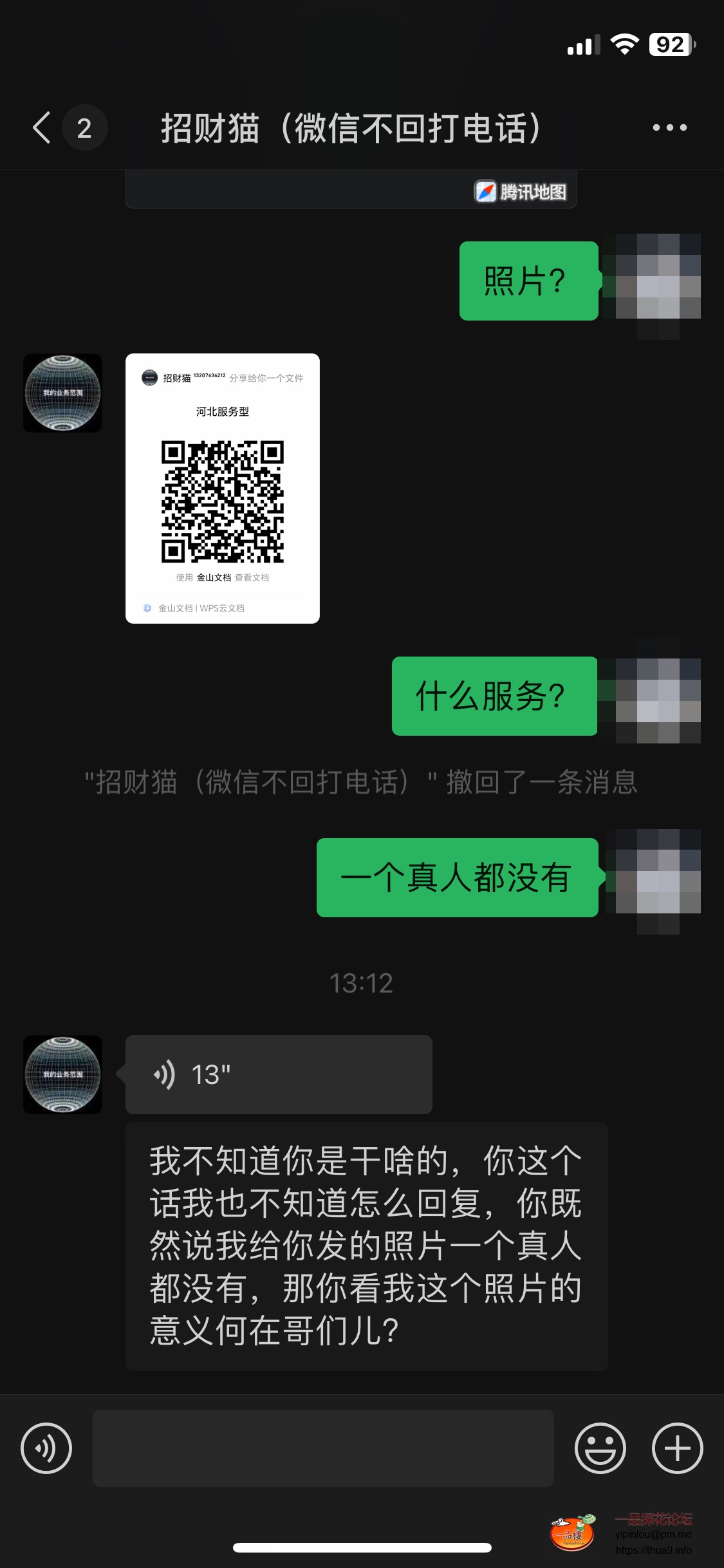The image size is (724, 1568).
Task: Open the plus attachments menu
Action: tap(677, 1448)
